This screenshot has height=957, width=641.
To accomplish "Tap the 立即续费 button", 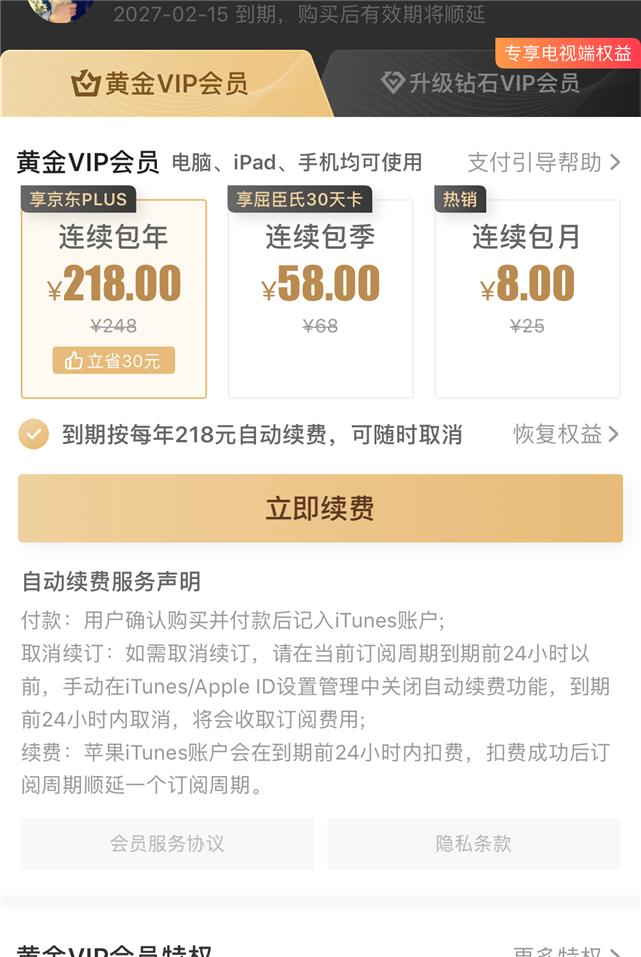I will [320, 508].
